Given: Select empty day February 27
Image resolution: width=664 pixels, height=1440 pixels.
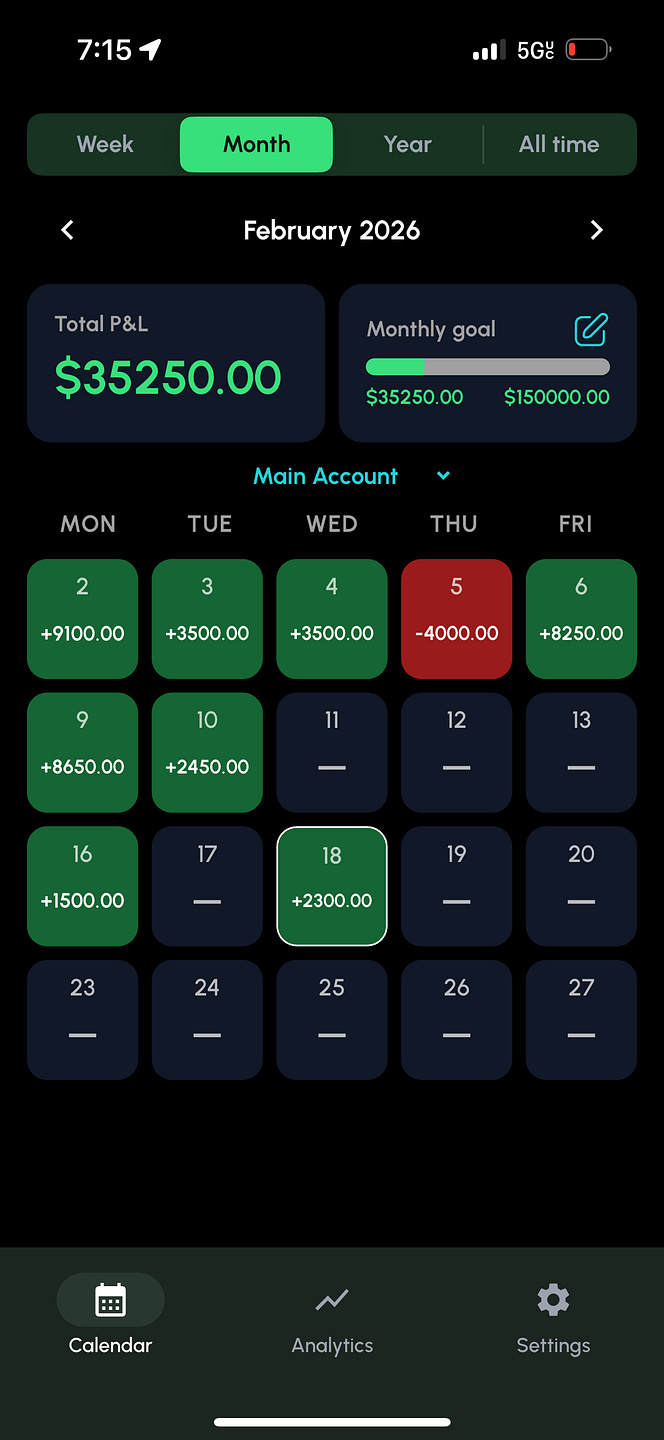Looking at the screenshot, I should tap(581, 1020).
